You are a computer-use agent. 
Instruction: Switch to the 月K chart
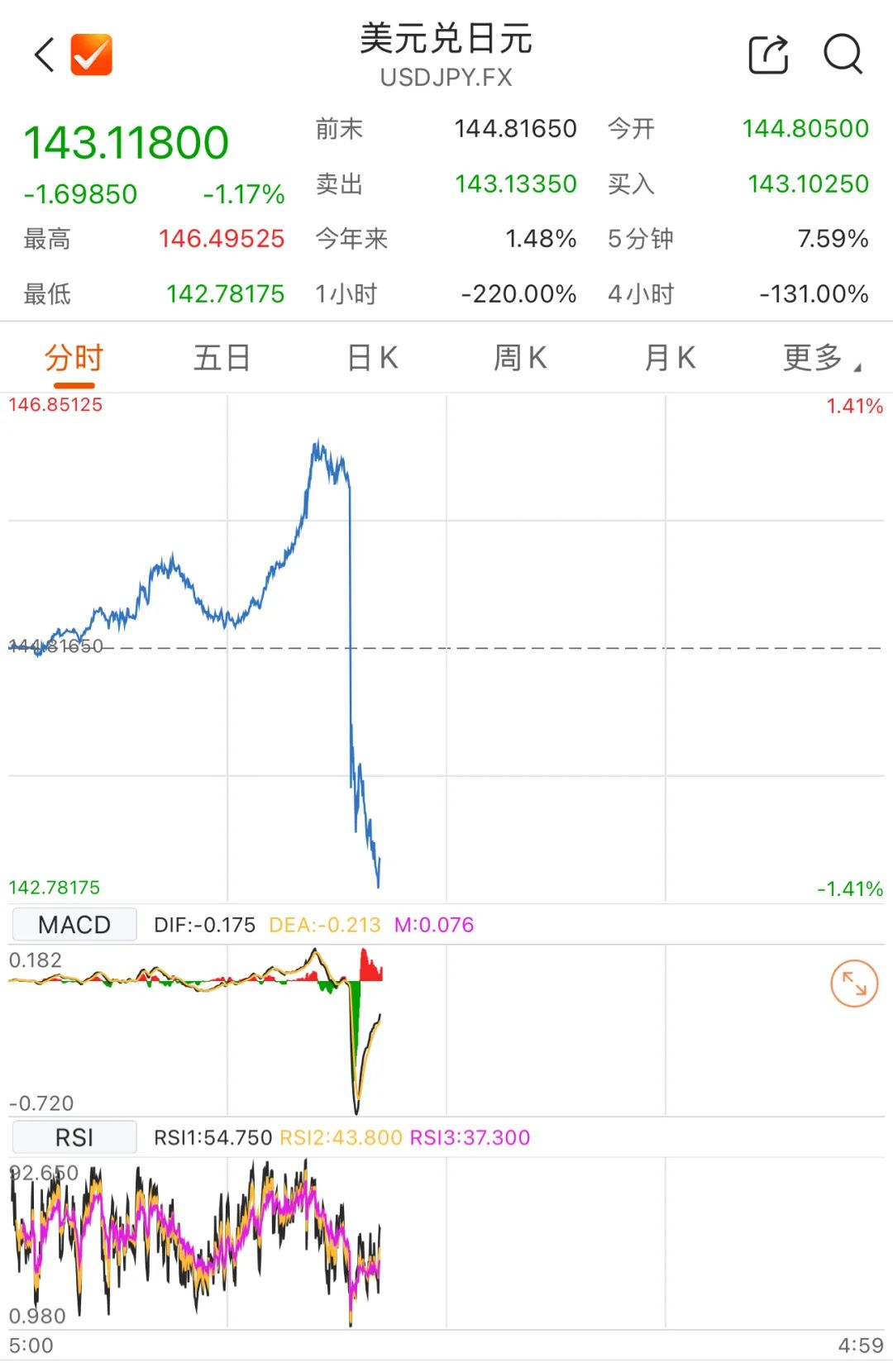(670, 359)
